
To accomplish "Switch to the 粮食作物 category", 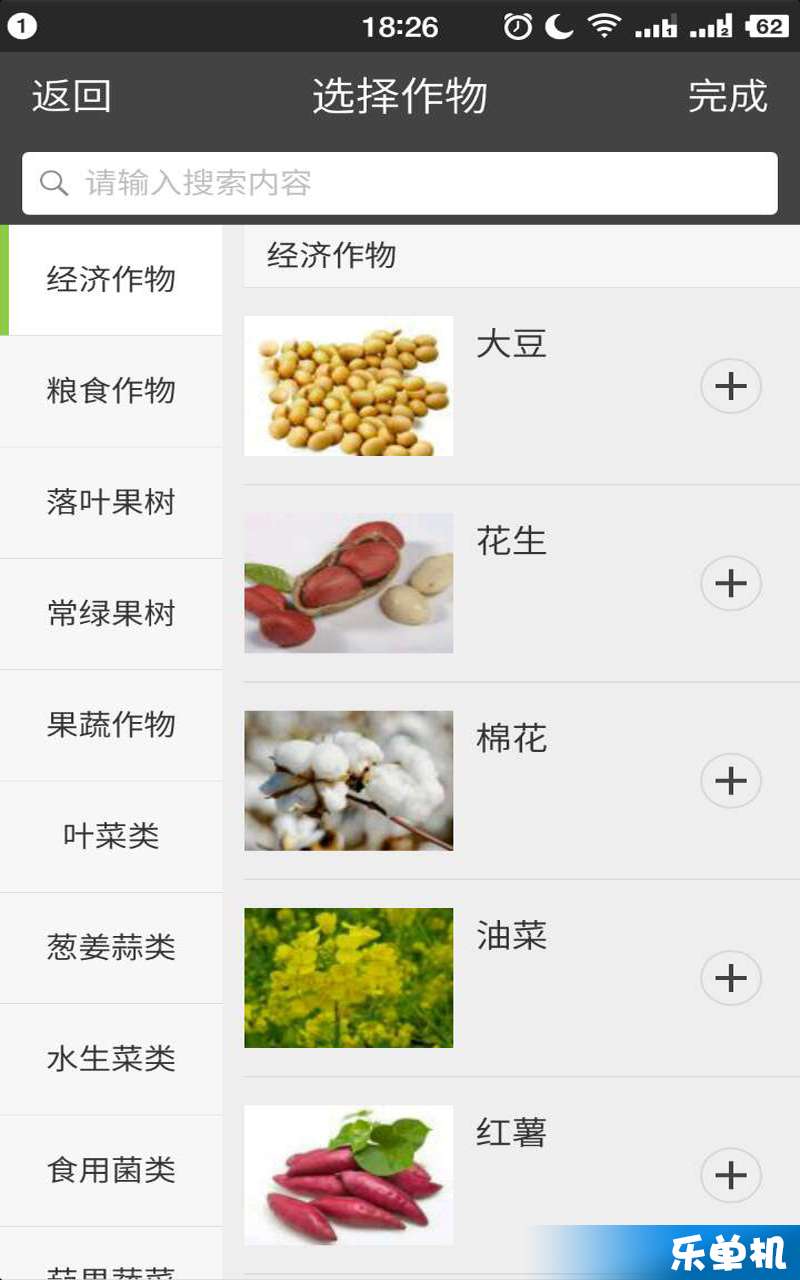I will point(111,391).
